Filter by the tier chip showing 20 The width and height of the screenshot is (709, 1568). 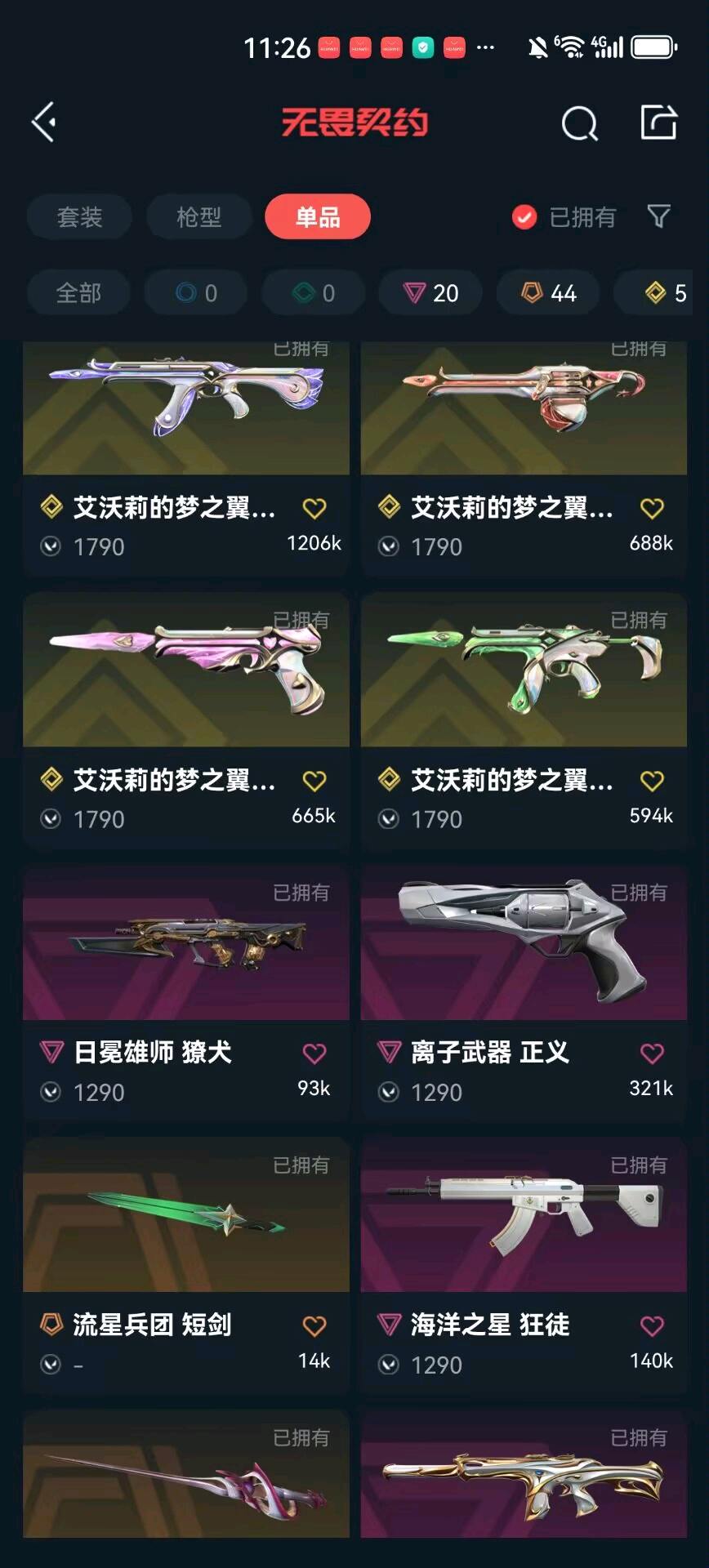pos(430,292)
